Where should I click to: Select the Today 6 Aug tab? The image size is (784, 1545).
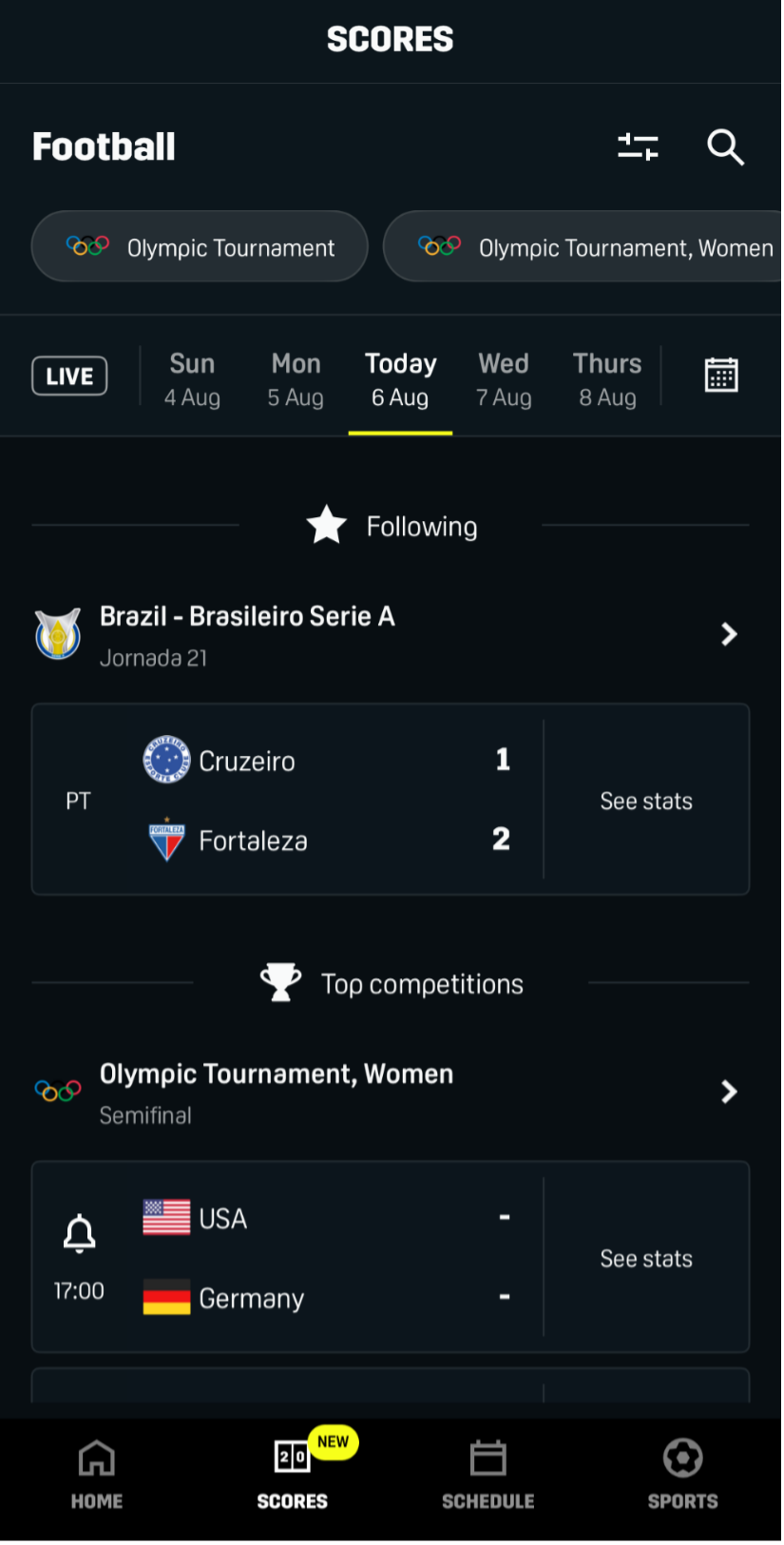click(x=400, y=379)
